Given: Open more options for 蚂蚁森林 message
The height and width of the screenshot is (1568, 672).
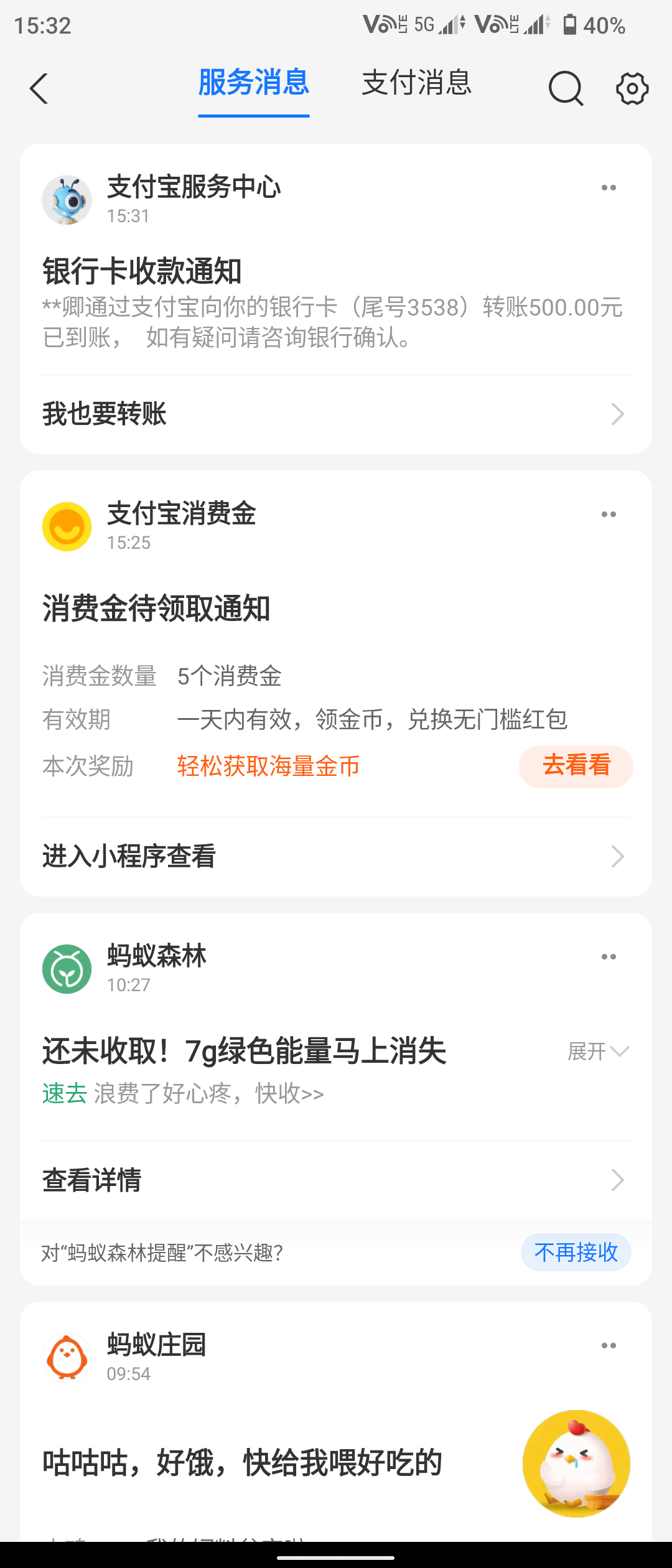Looking at the screenshot, I should tap(609, 957).
